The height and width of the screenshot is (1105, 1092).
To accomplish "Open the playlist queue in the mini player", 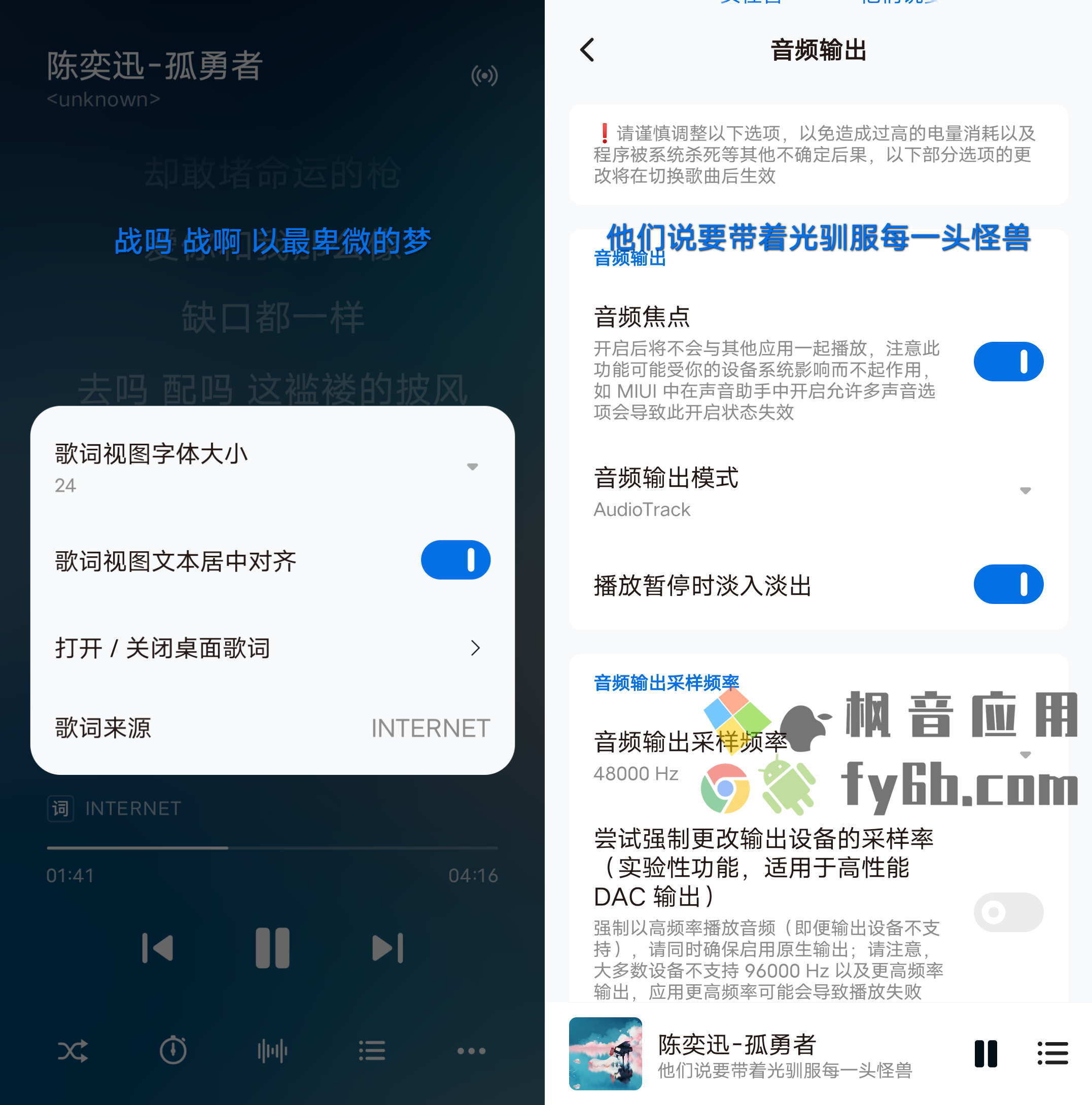I will tap(1052, 1053).
